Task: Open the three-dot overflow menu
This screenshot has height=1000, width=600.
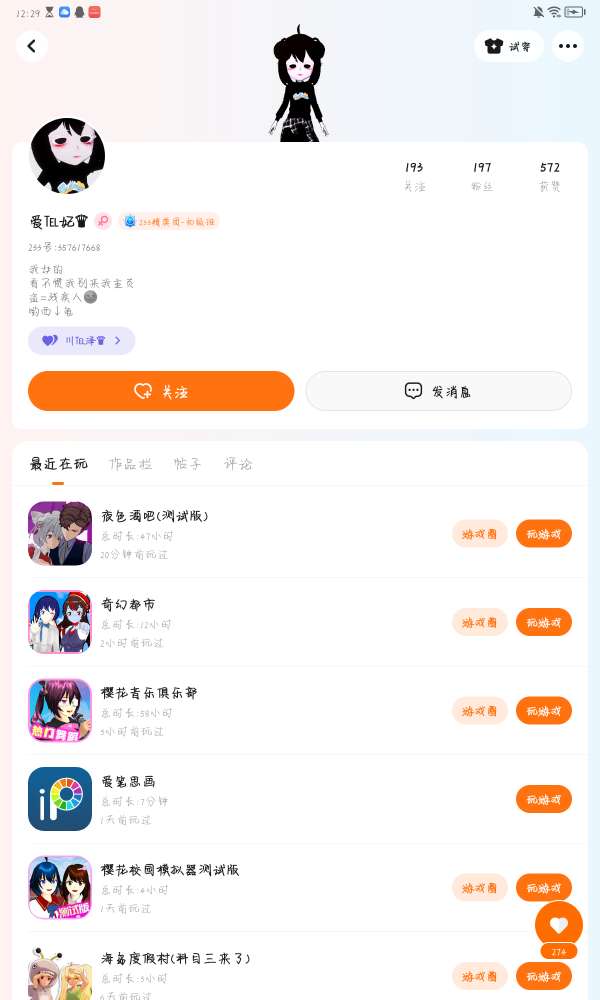Action: tap(568, 46)
